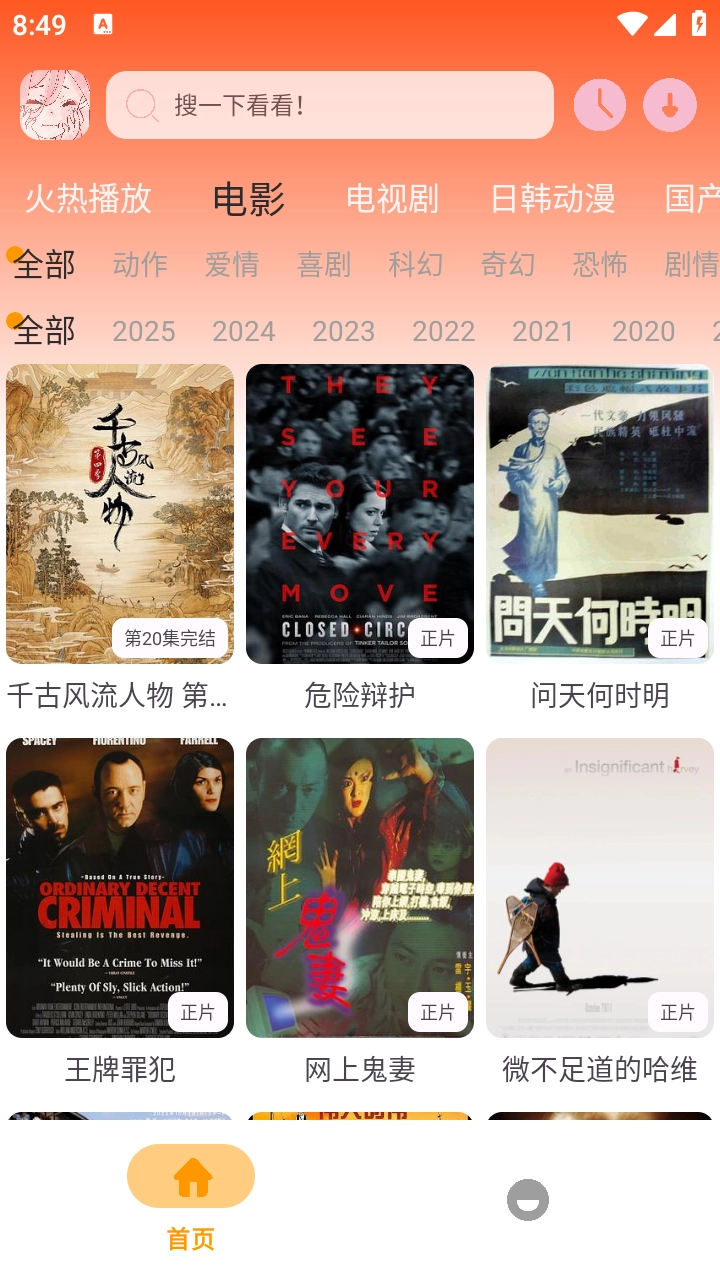Select the 爱情 genre option

232,265
